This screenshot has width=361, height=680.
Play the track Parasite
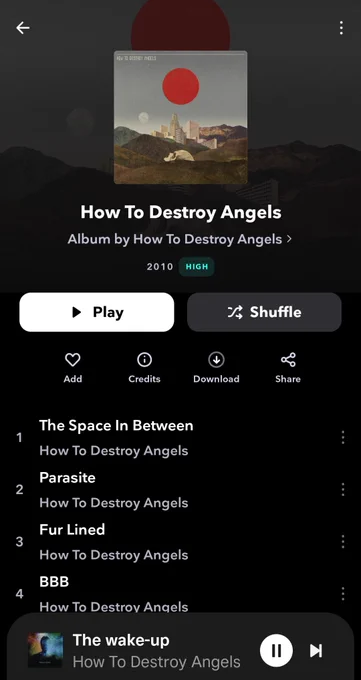click(x=174, y=490)
